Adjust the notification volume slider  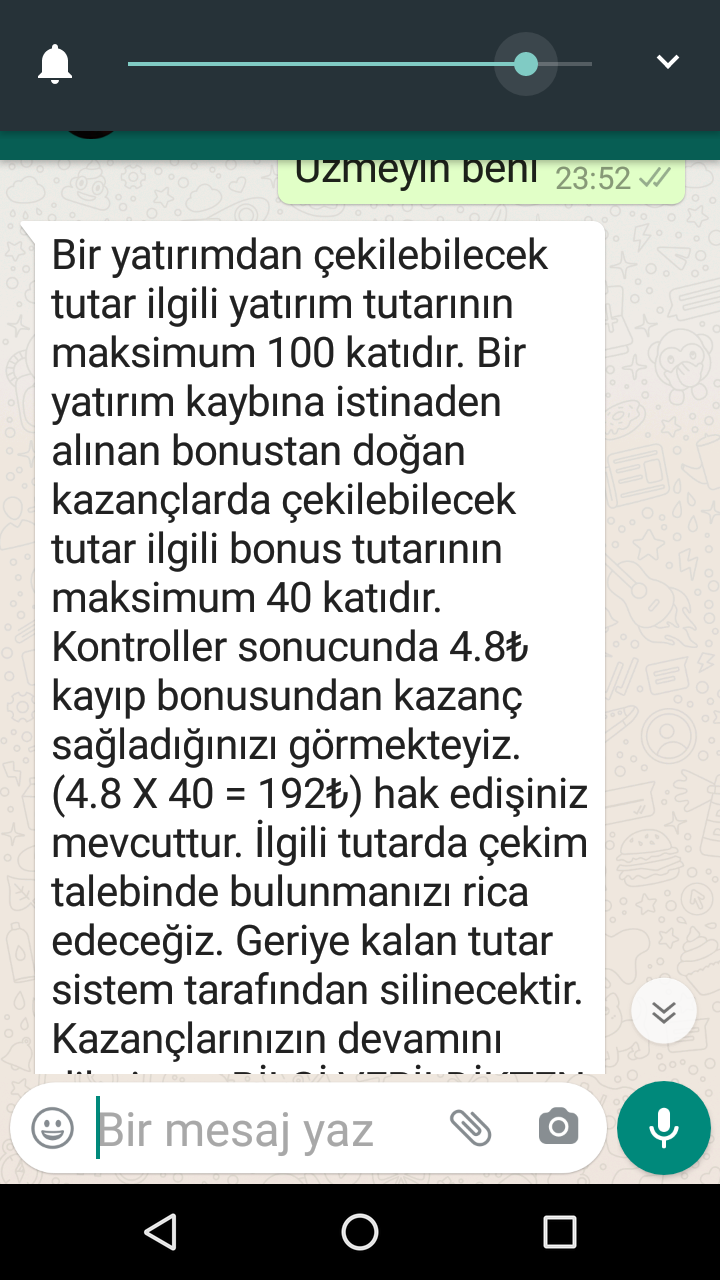[526, 65]
